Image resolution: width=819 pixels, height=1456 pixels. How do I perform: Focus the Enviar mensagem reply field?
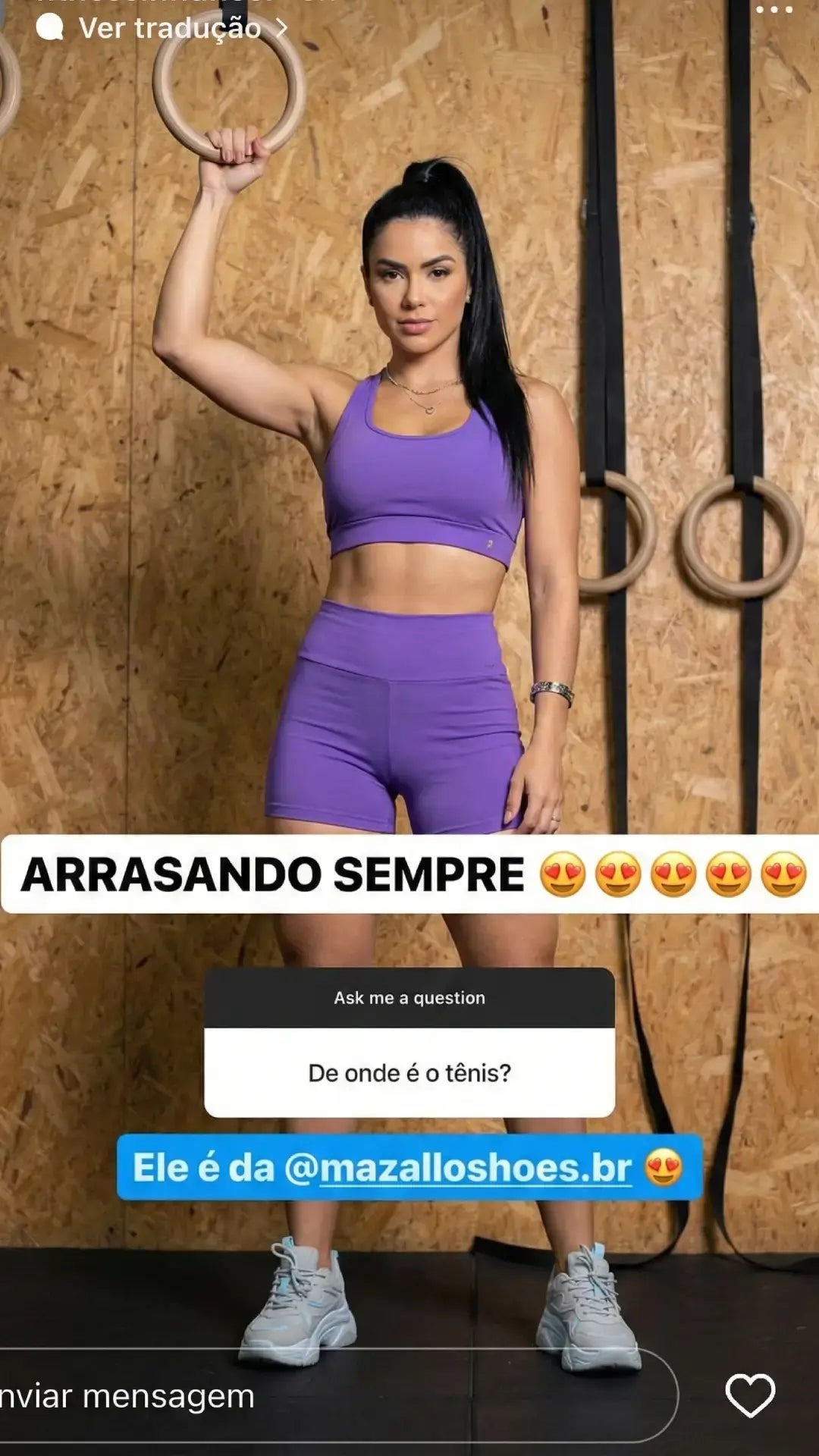pyautogui.click(x=303, y=1396)
